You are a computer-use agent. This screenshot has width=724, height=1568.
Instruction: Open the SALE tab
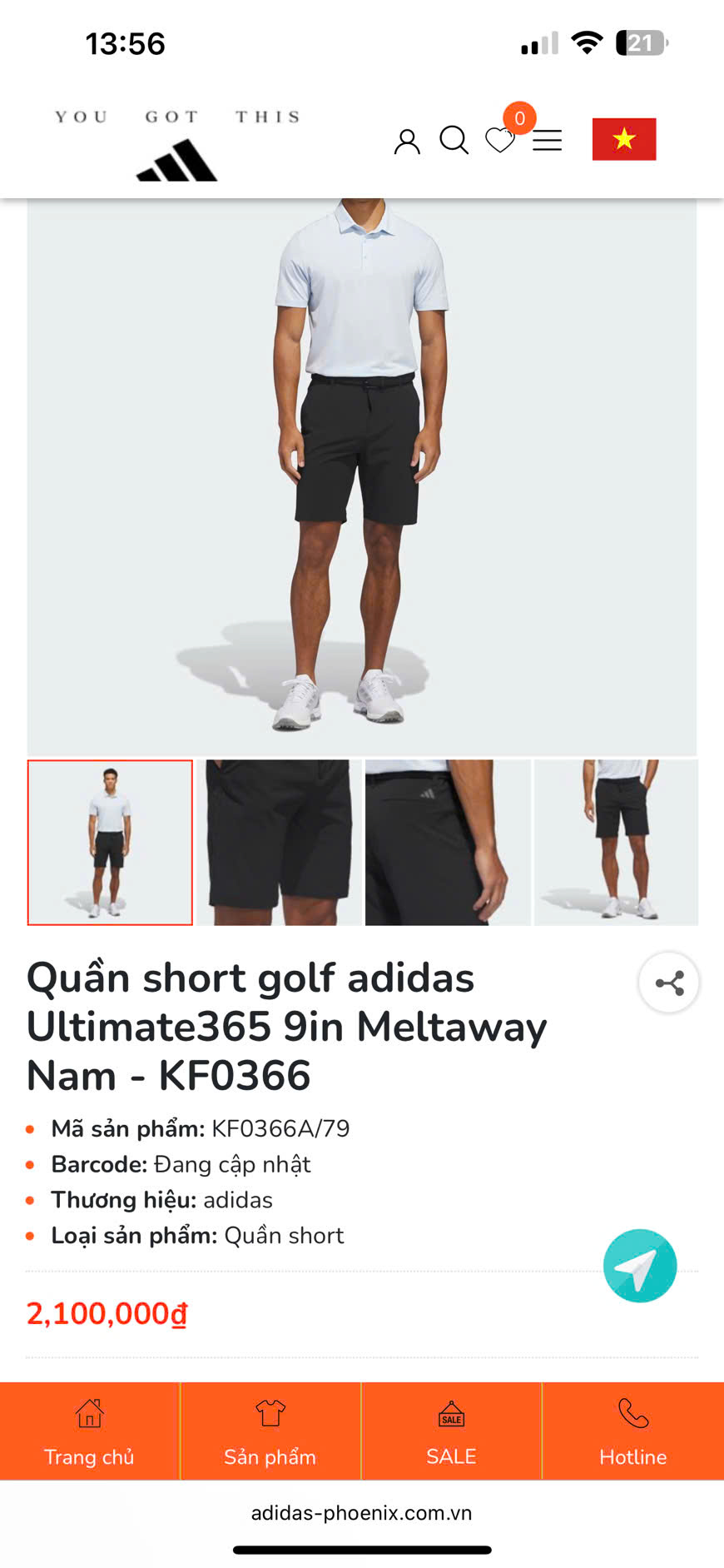pos(451,1431)
